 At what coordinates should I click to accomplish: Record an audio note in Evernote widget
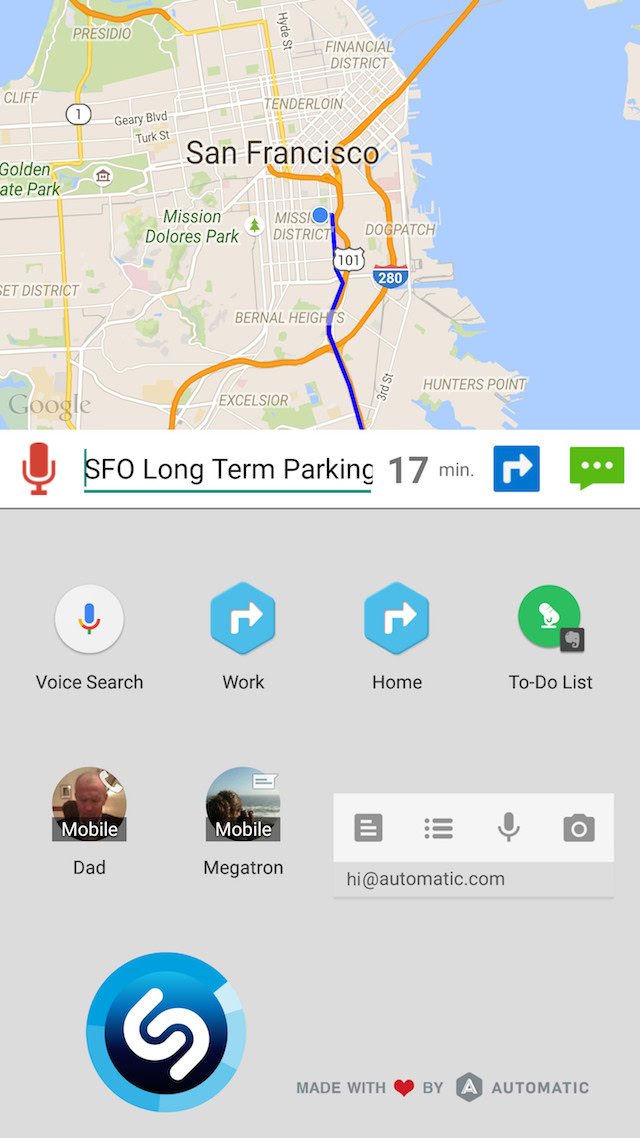509,828
